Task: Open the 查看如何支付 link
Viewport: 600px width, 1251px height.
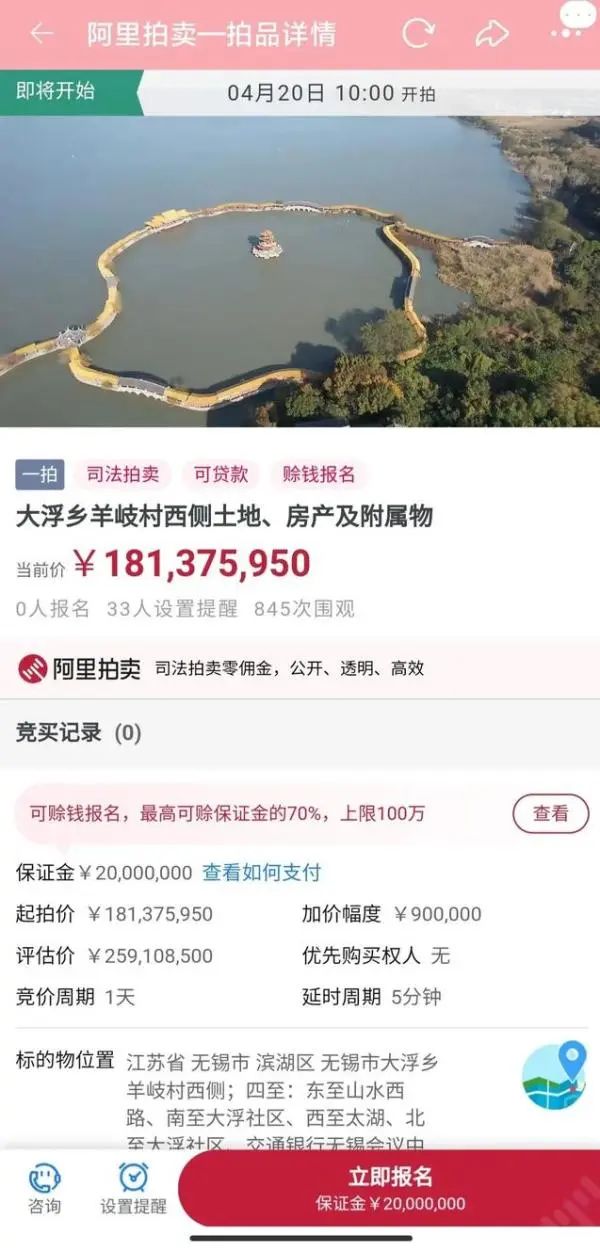Action: click(x=262, y=872)
